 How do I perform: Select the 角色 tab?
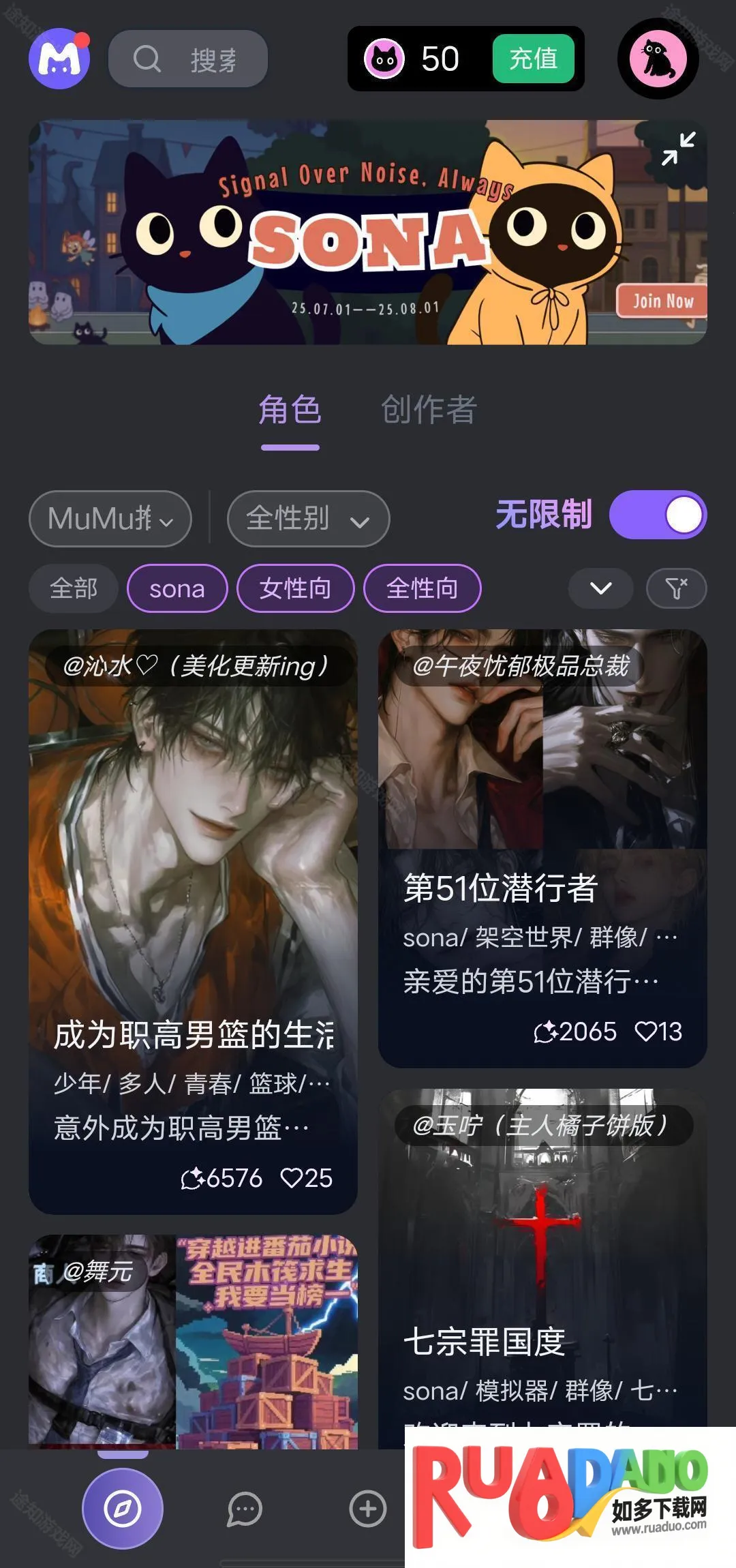(290, 410)
